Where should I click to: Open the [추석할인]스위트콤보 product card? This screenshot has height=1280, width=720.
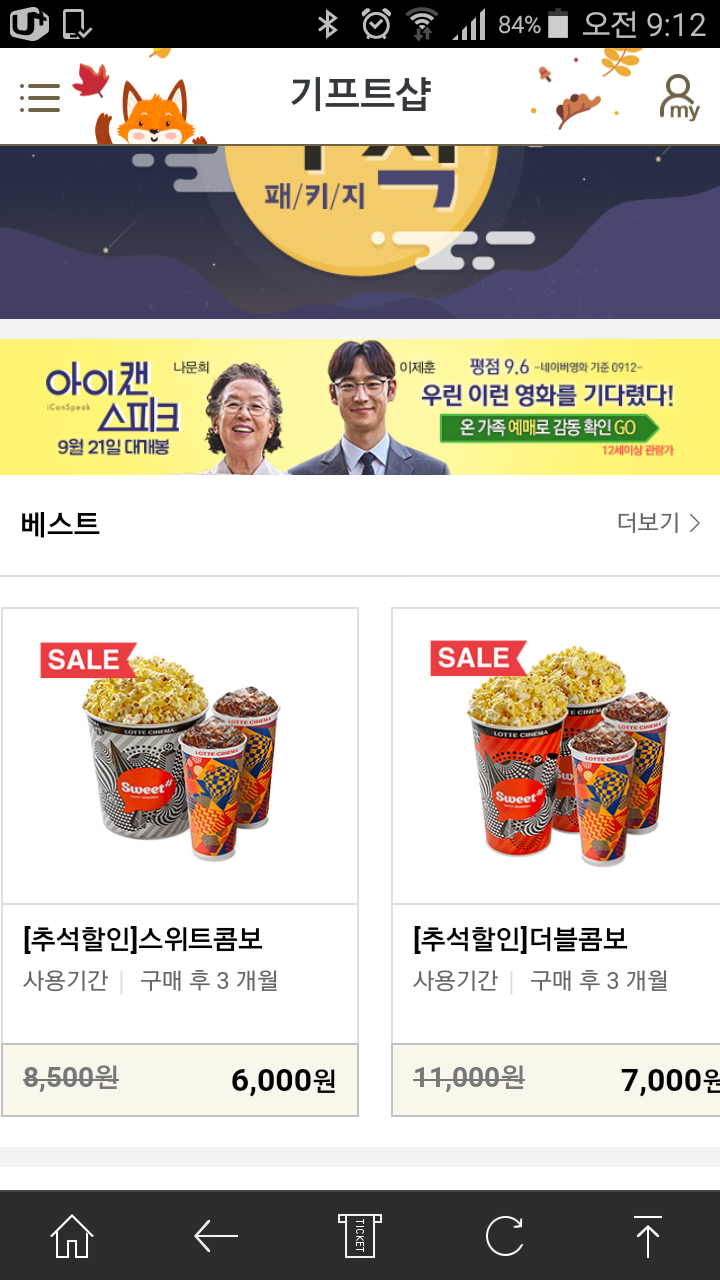point(180,862)
